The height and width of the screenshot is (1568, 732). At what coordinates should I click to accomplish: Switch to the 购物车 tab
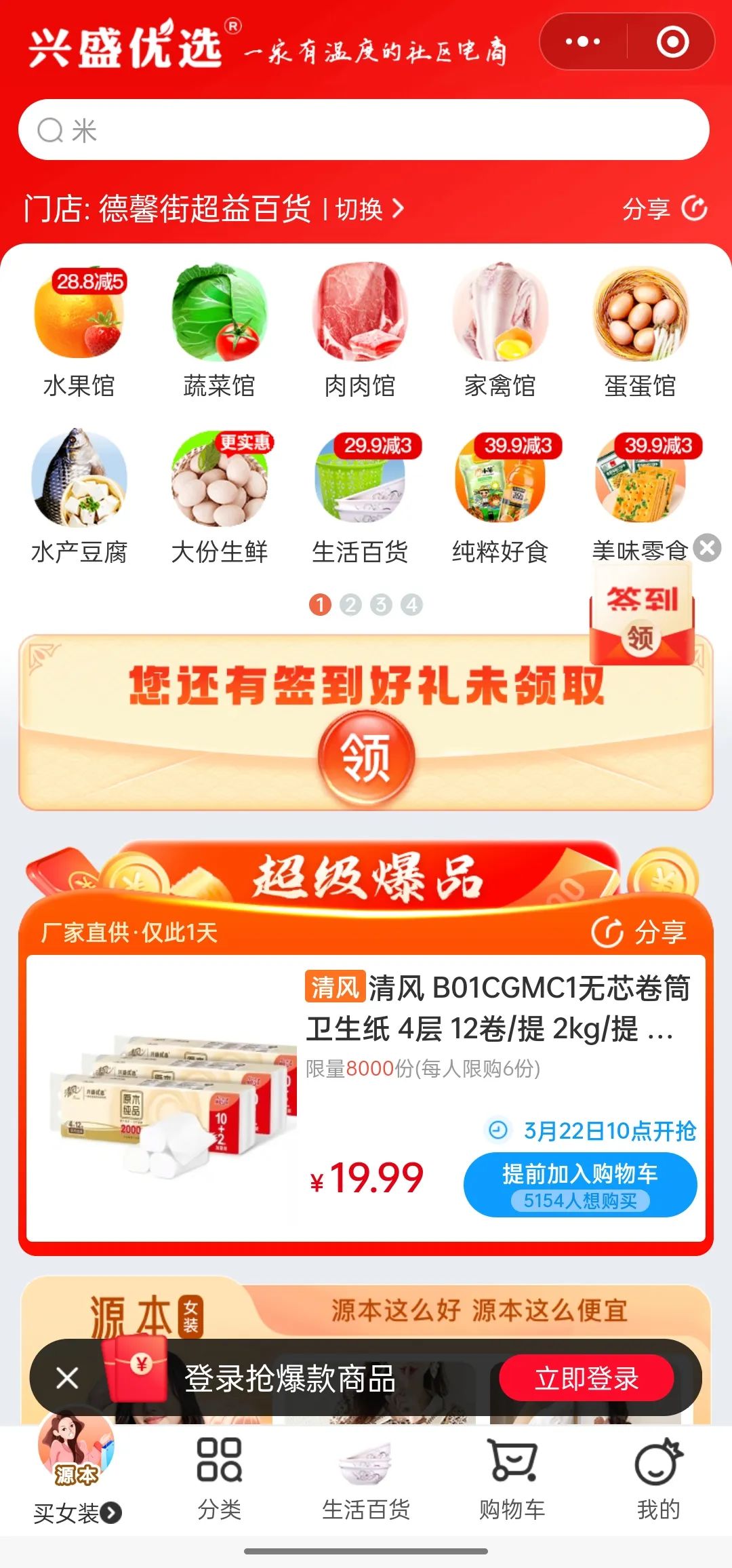pyautogui.click(x=512, y=1480)
